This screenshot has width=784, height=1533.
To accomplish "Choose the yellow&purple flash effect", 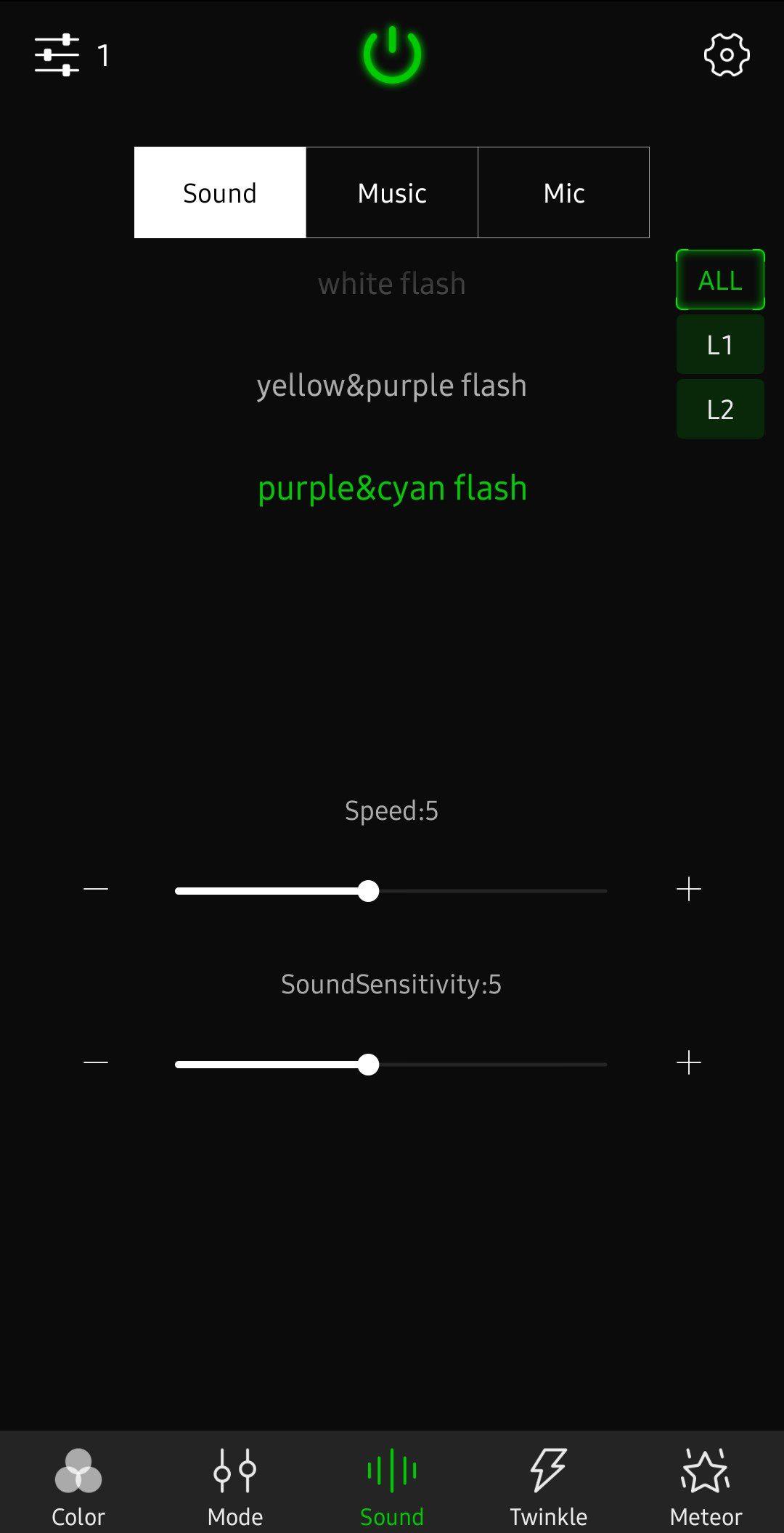I will pos(392,386).
